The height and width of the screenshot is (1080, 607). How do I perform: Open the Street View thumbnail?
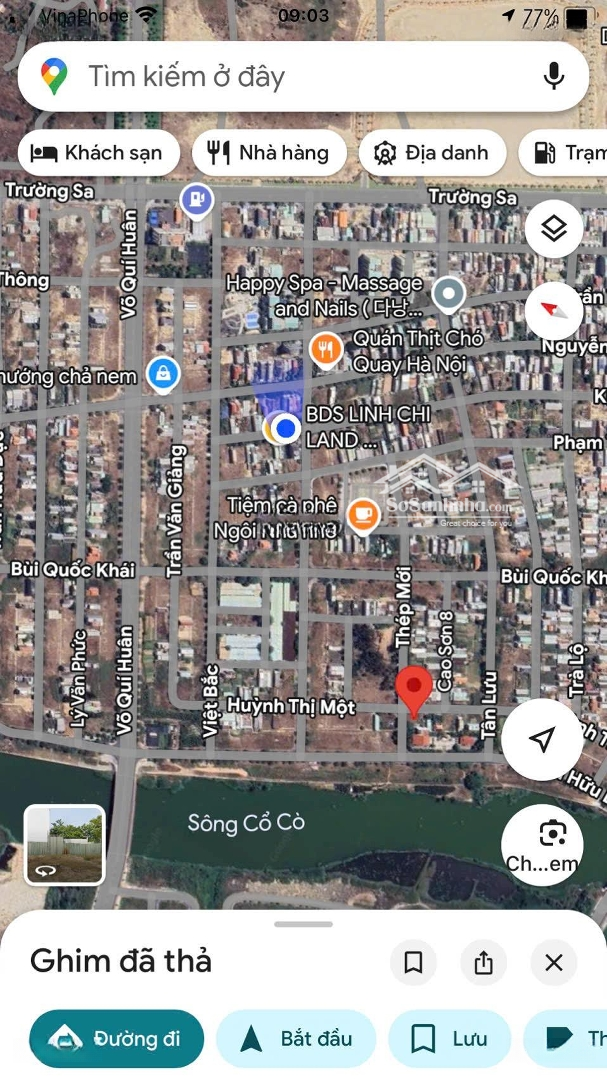pos(65,845)
